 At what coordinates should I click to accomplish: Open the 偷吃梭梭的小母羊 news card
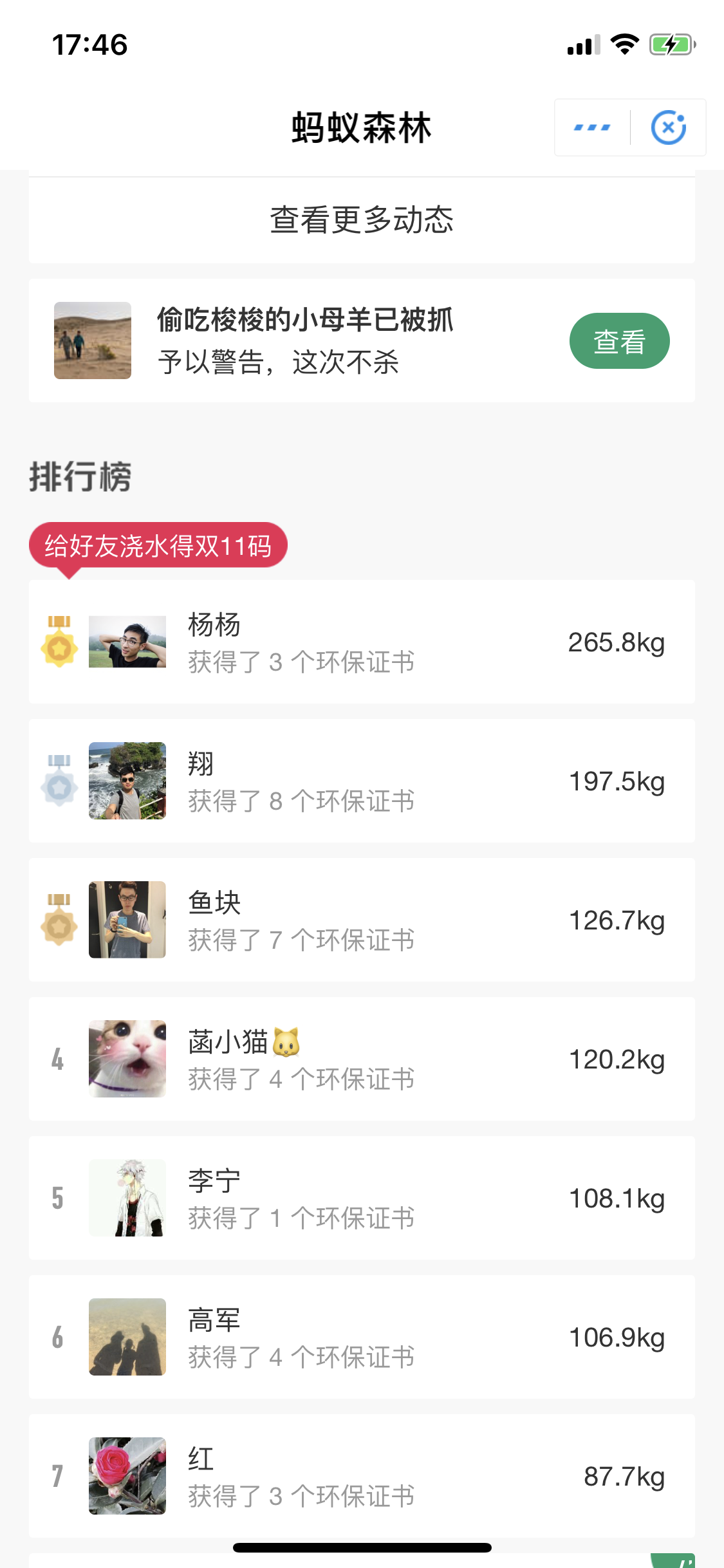tap(305, 341)
